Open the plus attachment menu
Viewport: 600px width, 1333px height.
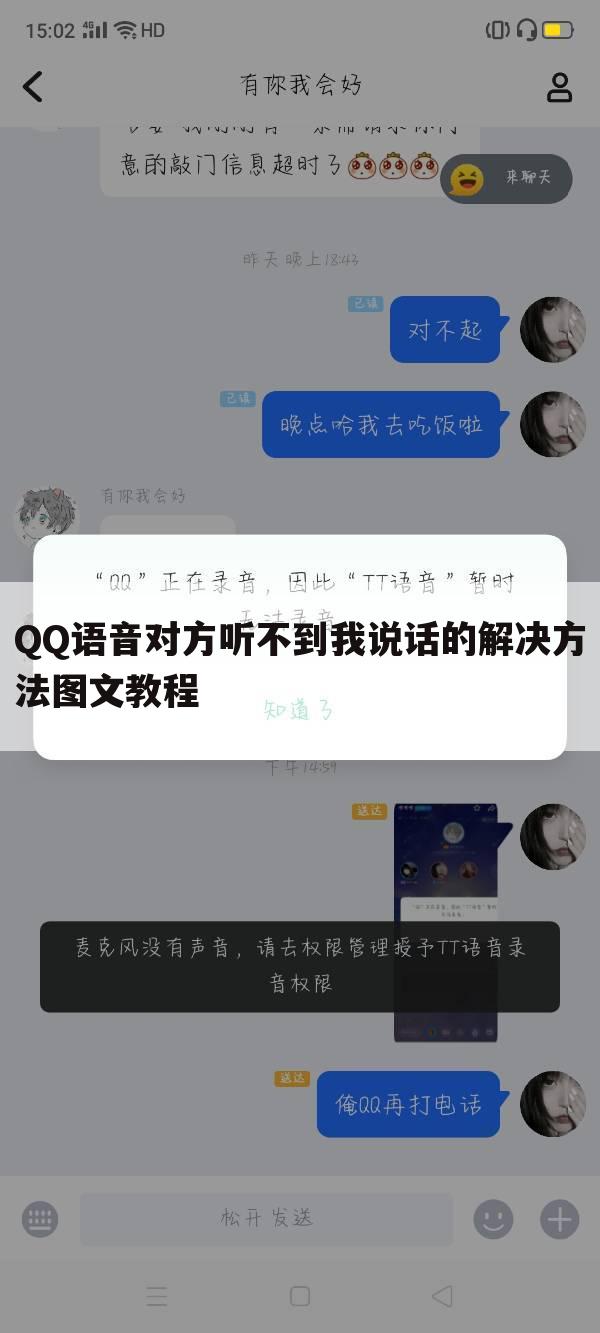click(559, 1219)
